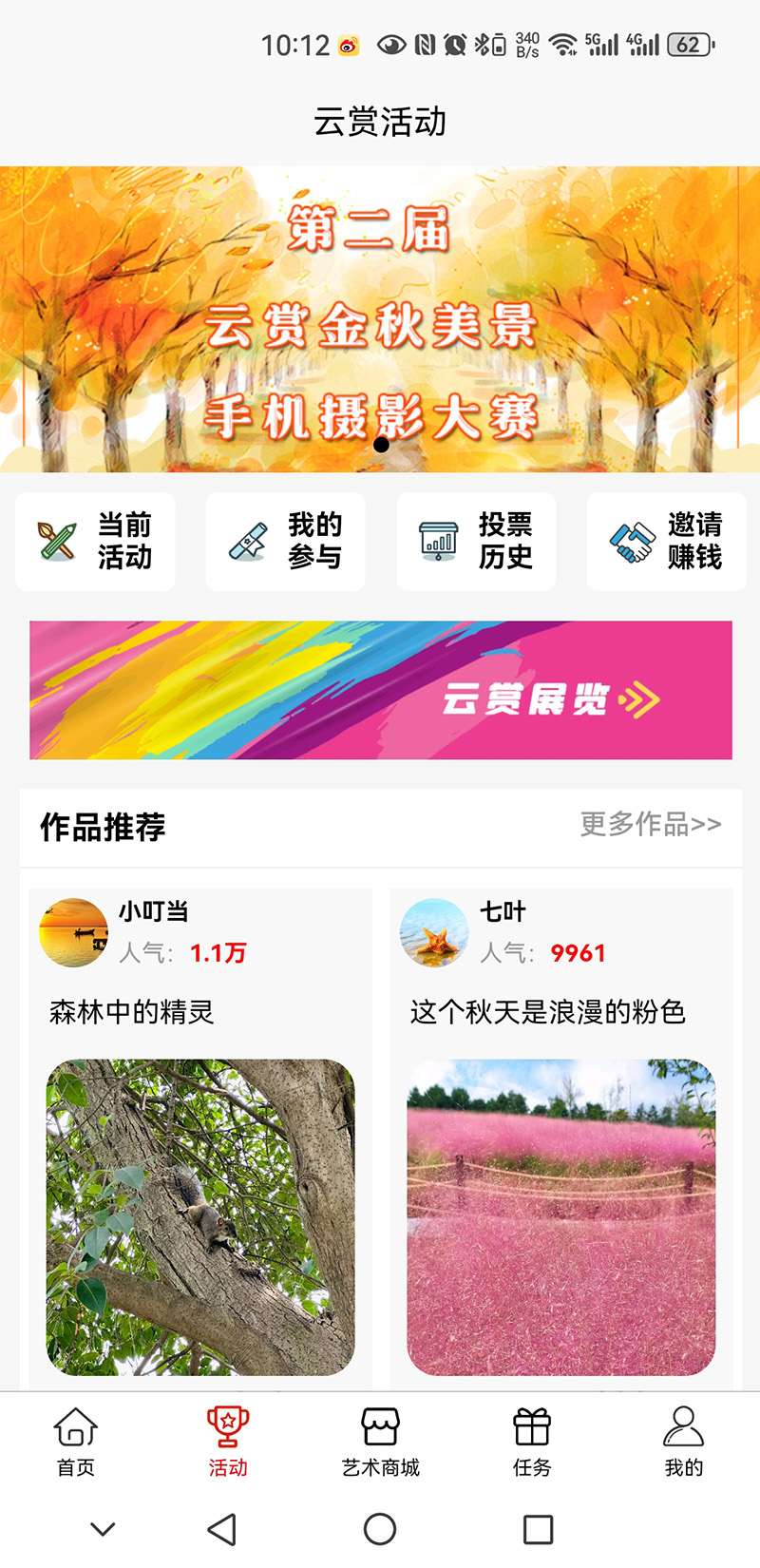Open 邀请赚钱 (invite to earn) icon
This screenshot has height=1568, width=760.
(665, 542)
